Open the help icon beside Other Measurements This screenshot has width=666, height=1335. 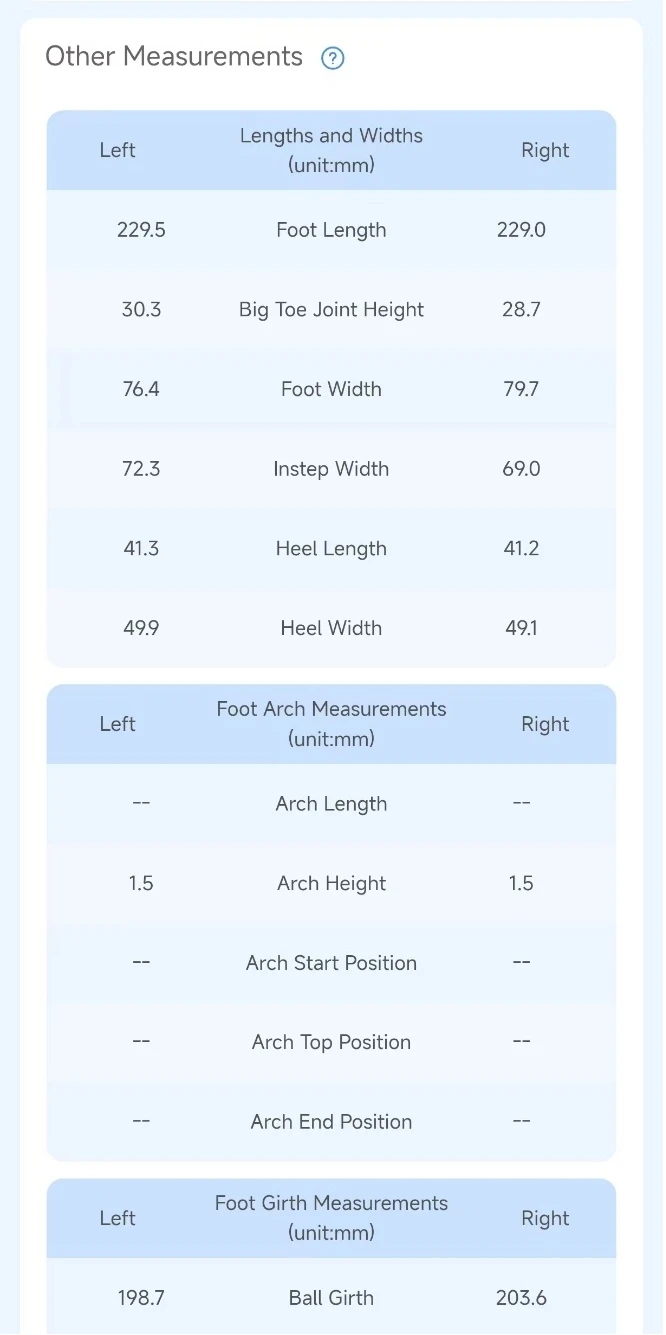pyautogui.click(x=333, y=58)
